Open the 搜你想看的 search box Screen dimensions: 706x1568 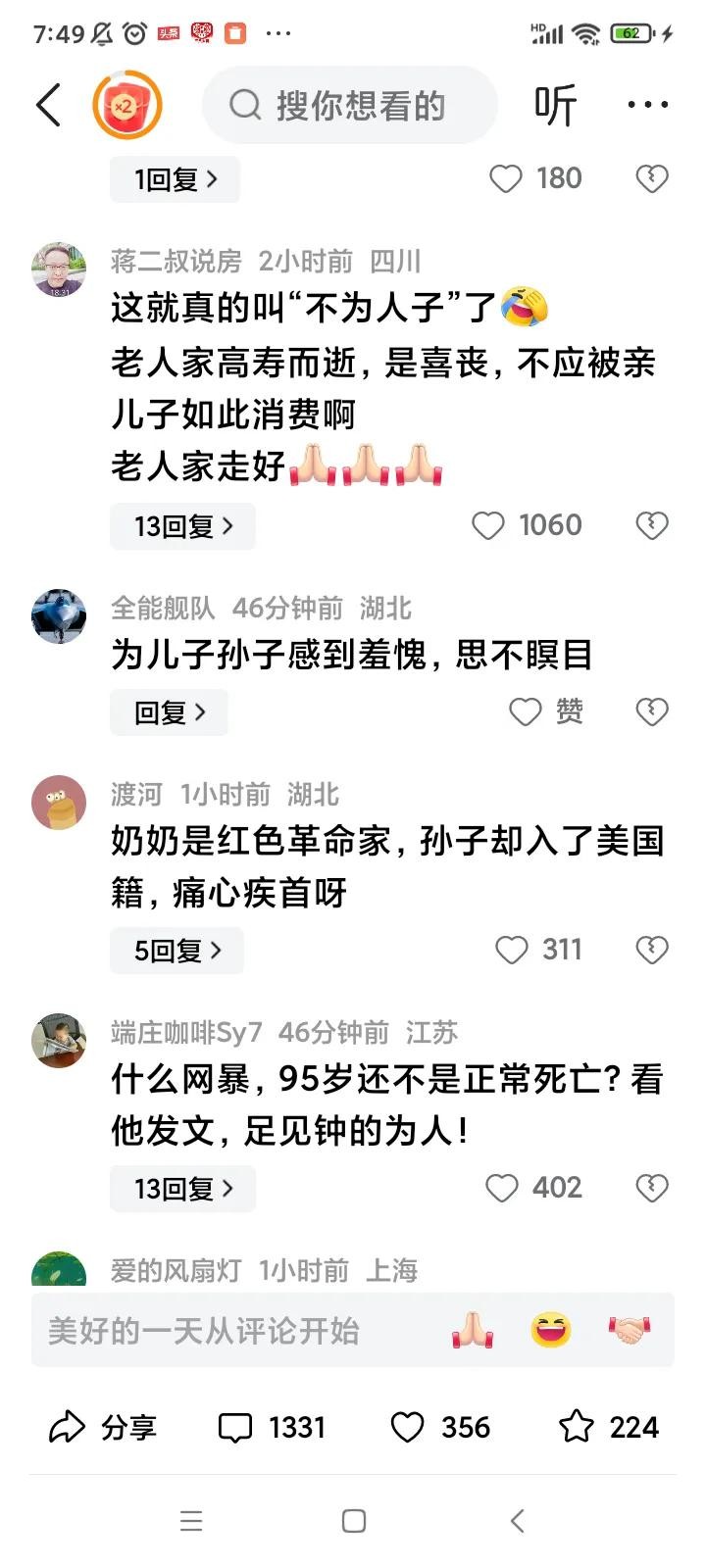(350, 105)
